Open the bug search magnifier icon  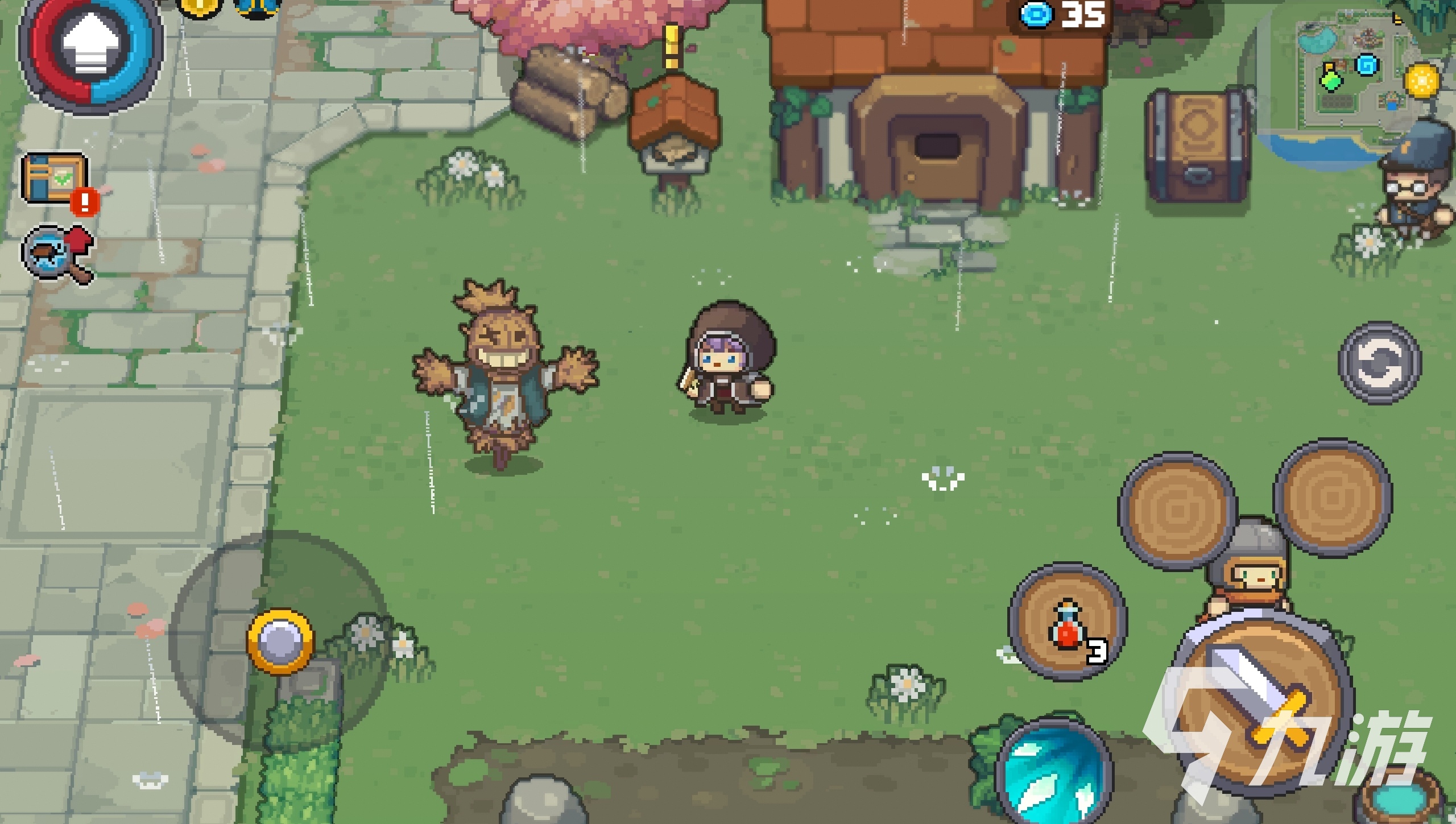click(x=57, y=254)
